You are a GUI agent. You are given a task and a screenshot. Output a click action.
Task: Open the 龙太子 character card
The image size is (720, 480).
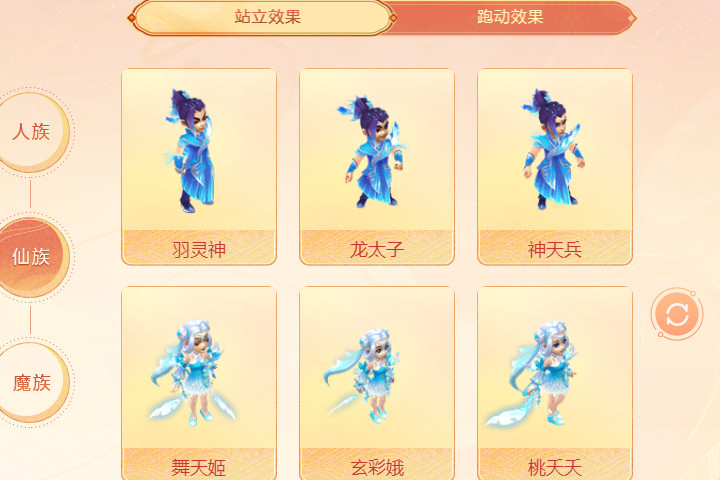377,166
